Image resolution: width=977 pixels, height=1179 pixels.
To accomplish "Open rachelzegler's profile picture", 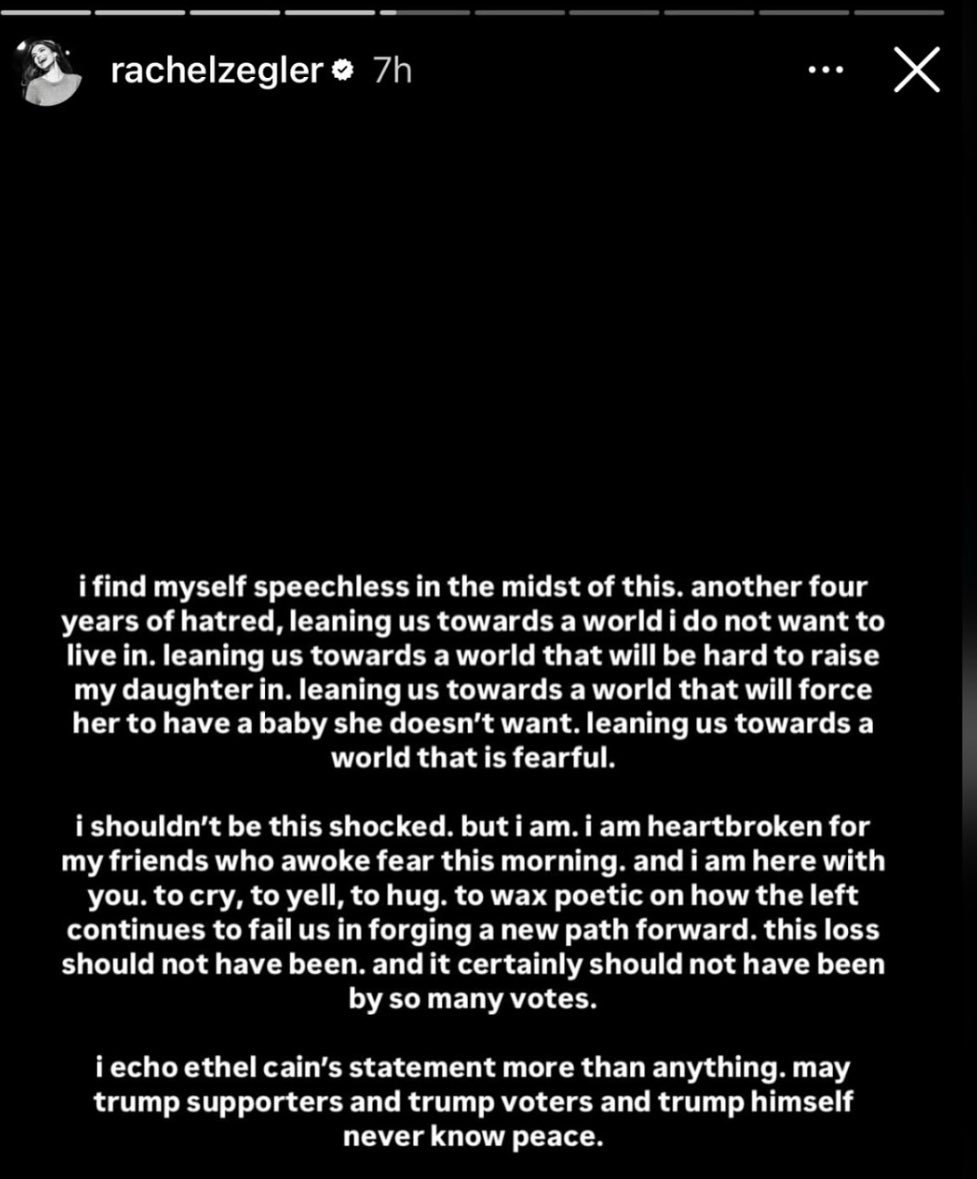I will (x=50, y=72).
